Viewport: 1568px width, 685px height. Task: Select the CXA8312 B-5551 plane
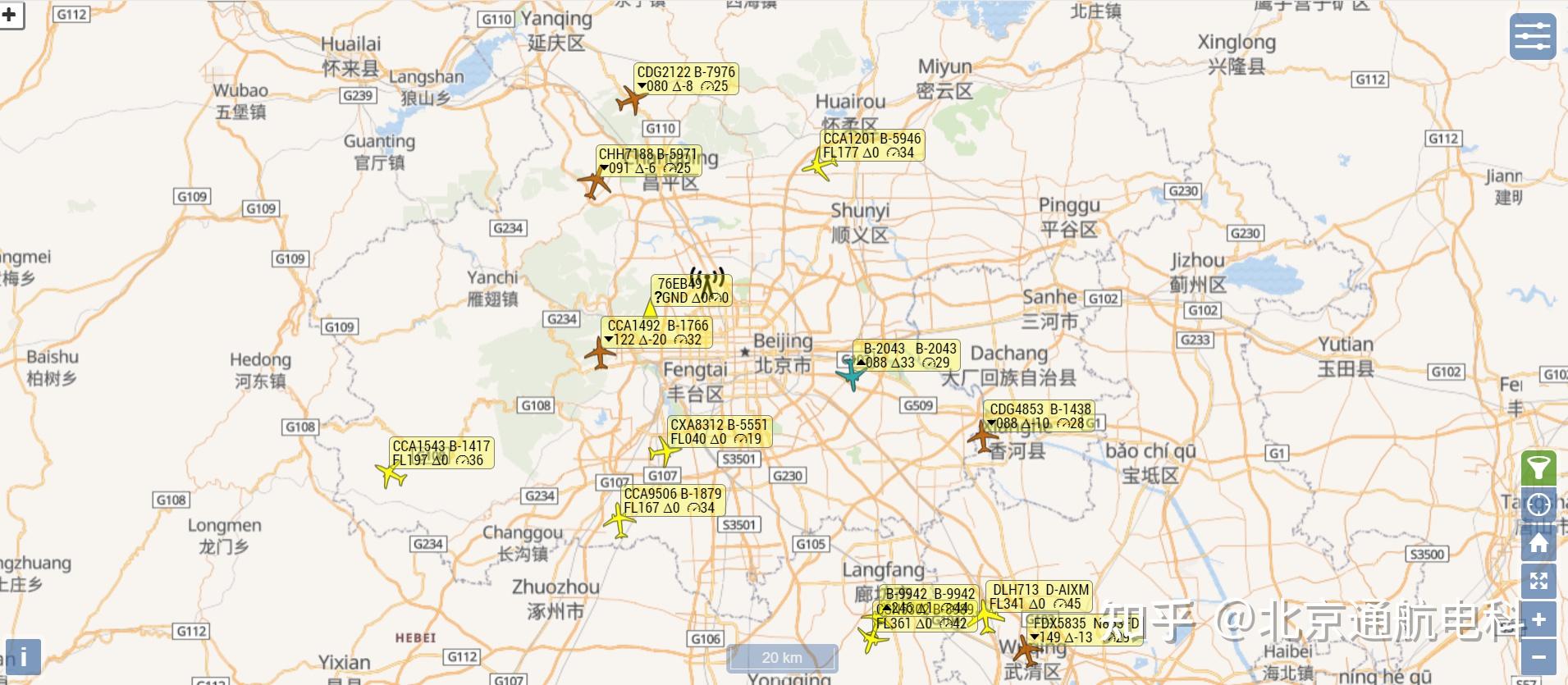[x=664, y=450]
